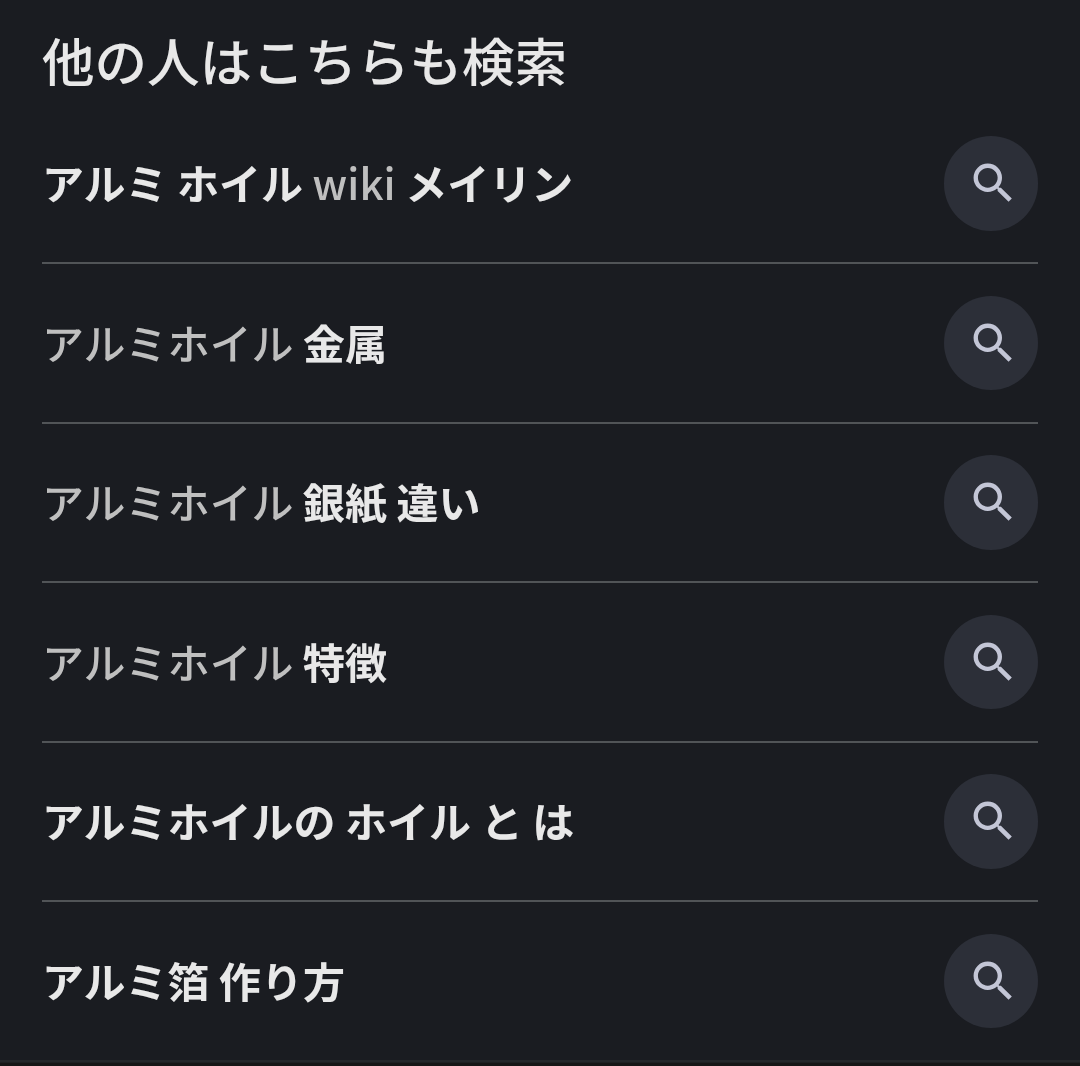Tap the アルミホイル 特徴 suggestion
The width and height of the screenshot is (1080, 1066).
(216, 663)
